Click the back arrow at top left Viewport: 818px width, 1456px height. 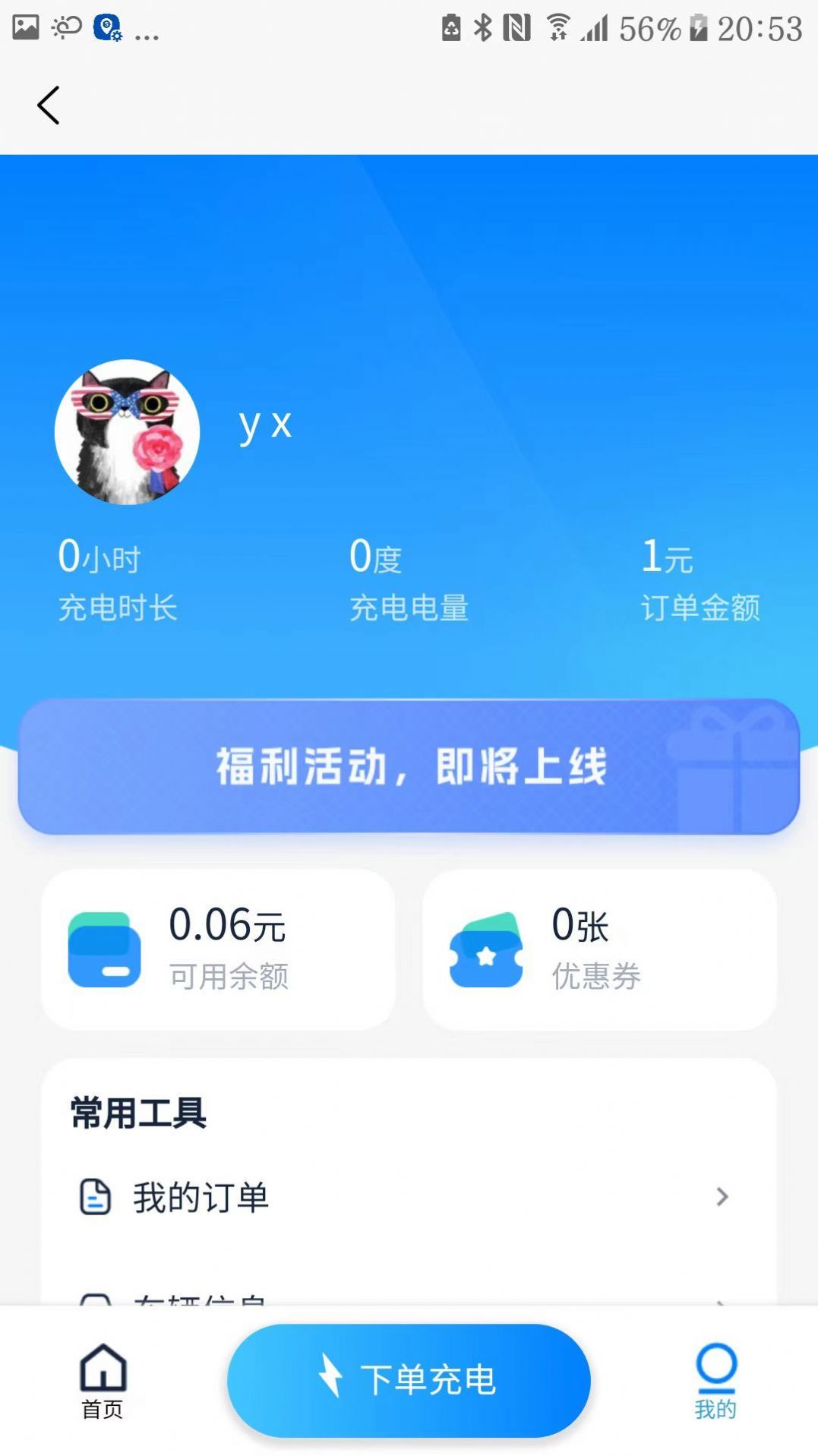[x=49, y=105]
